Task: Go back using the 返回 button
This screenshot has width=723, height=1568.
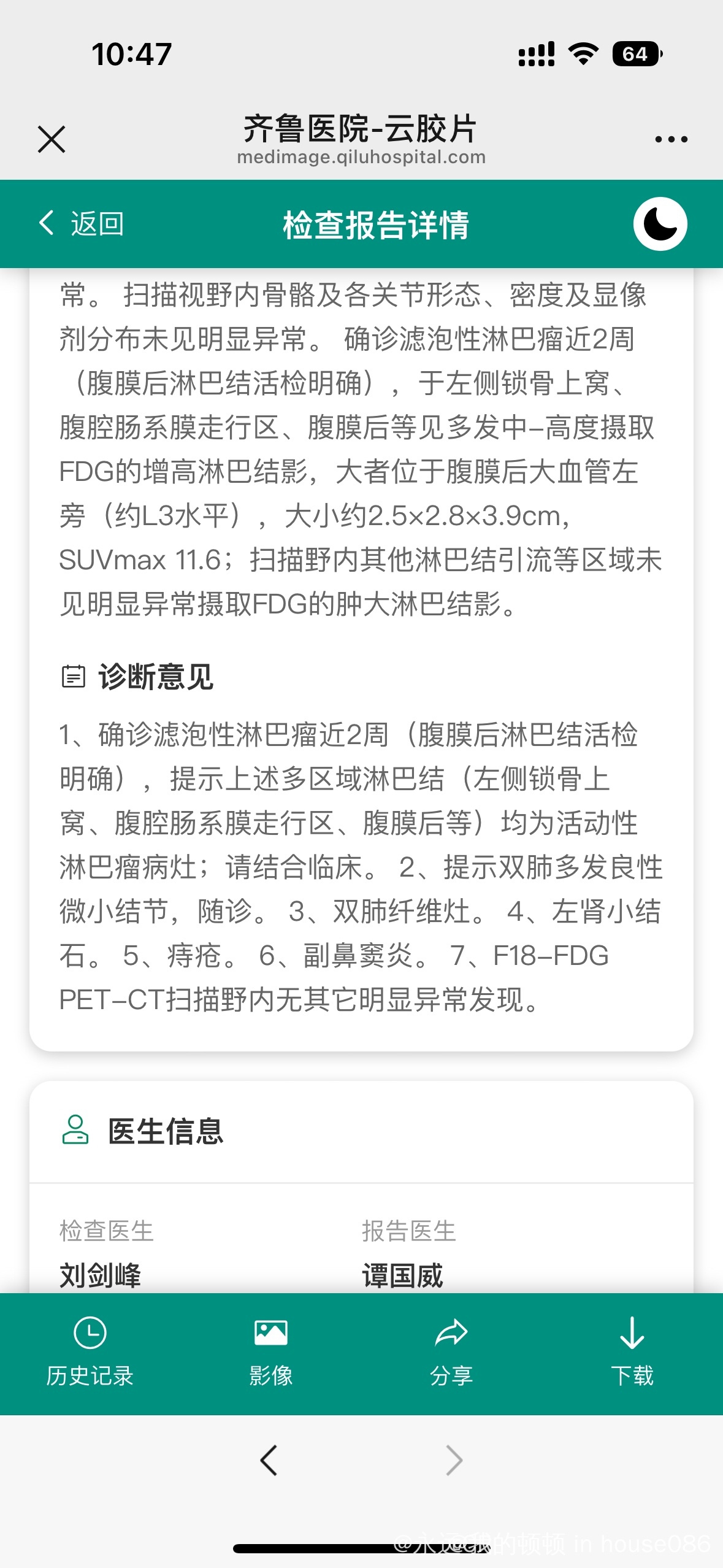Action: click(82, 224)
